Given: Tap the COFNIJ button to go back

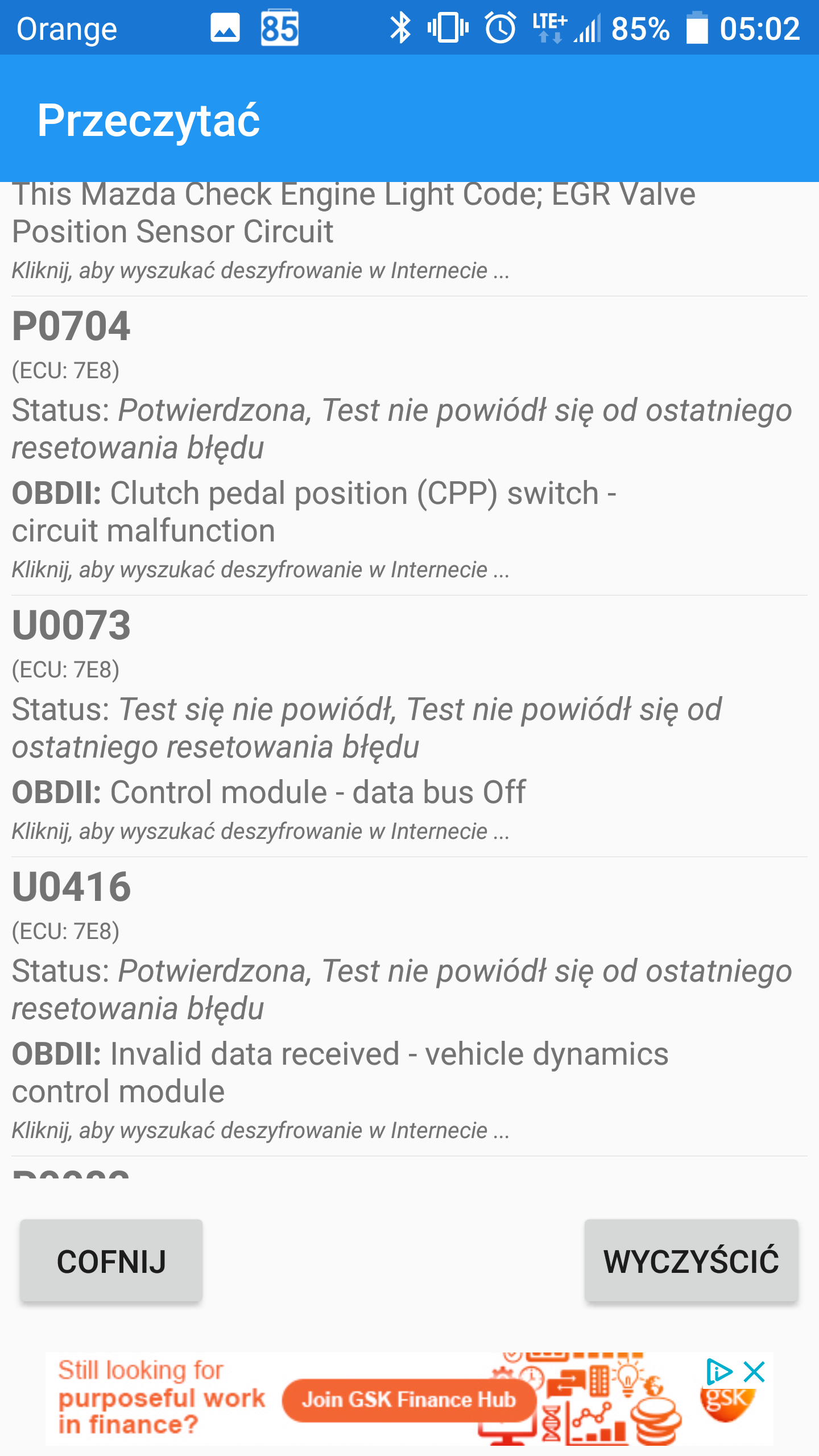Looking at the screenshot, I should 111,1260.
